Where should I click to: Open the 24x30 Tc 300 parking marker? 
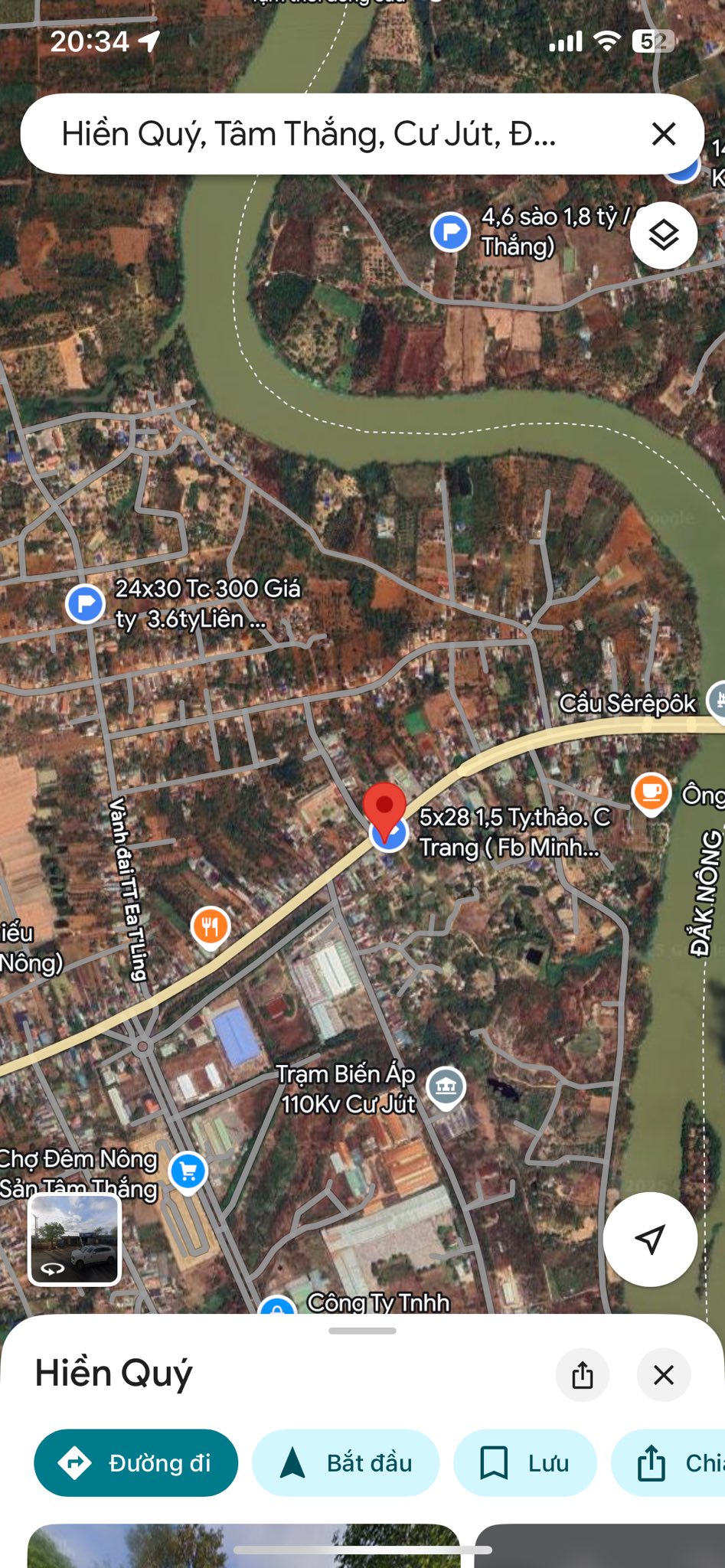click(x=85, y=604)
